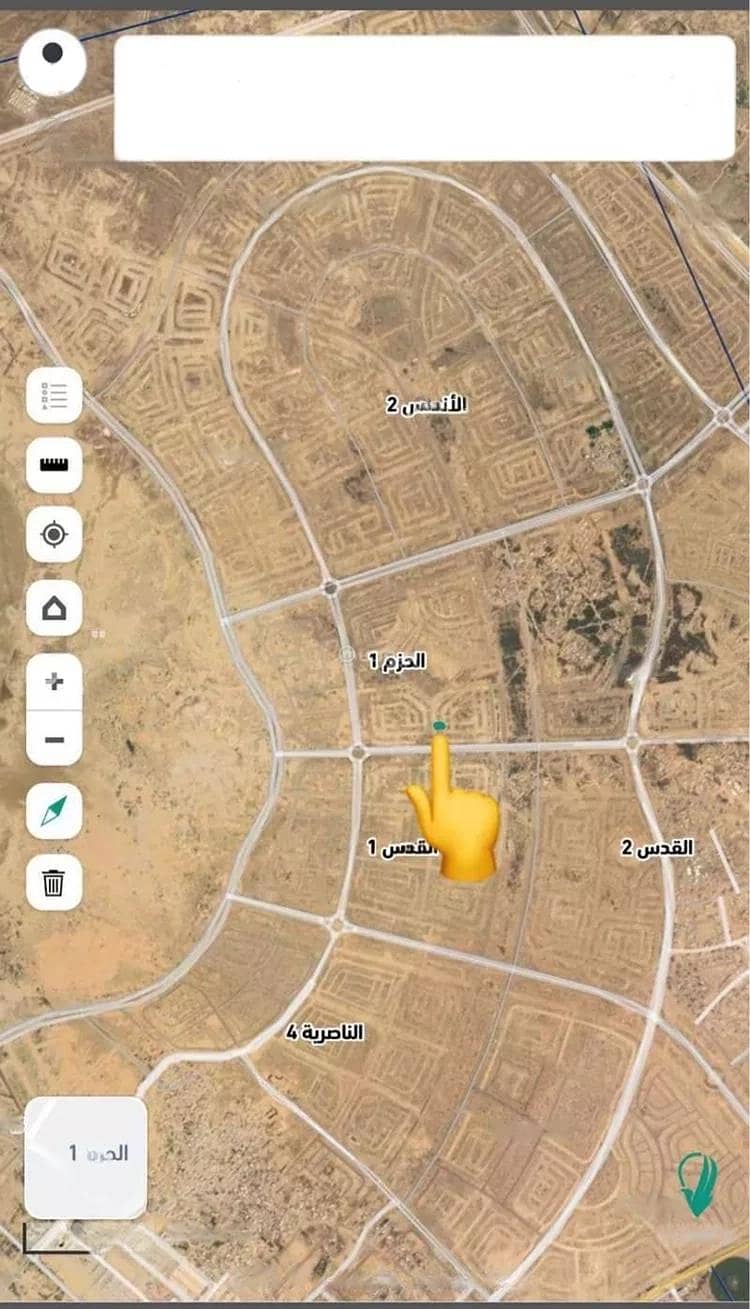Clear map markings with the trash icon
The height and width of the screenshot is (1309, 750).
click(54, 883)
